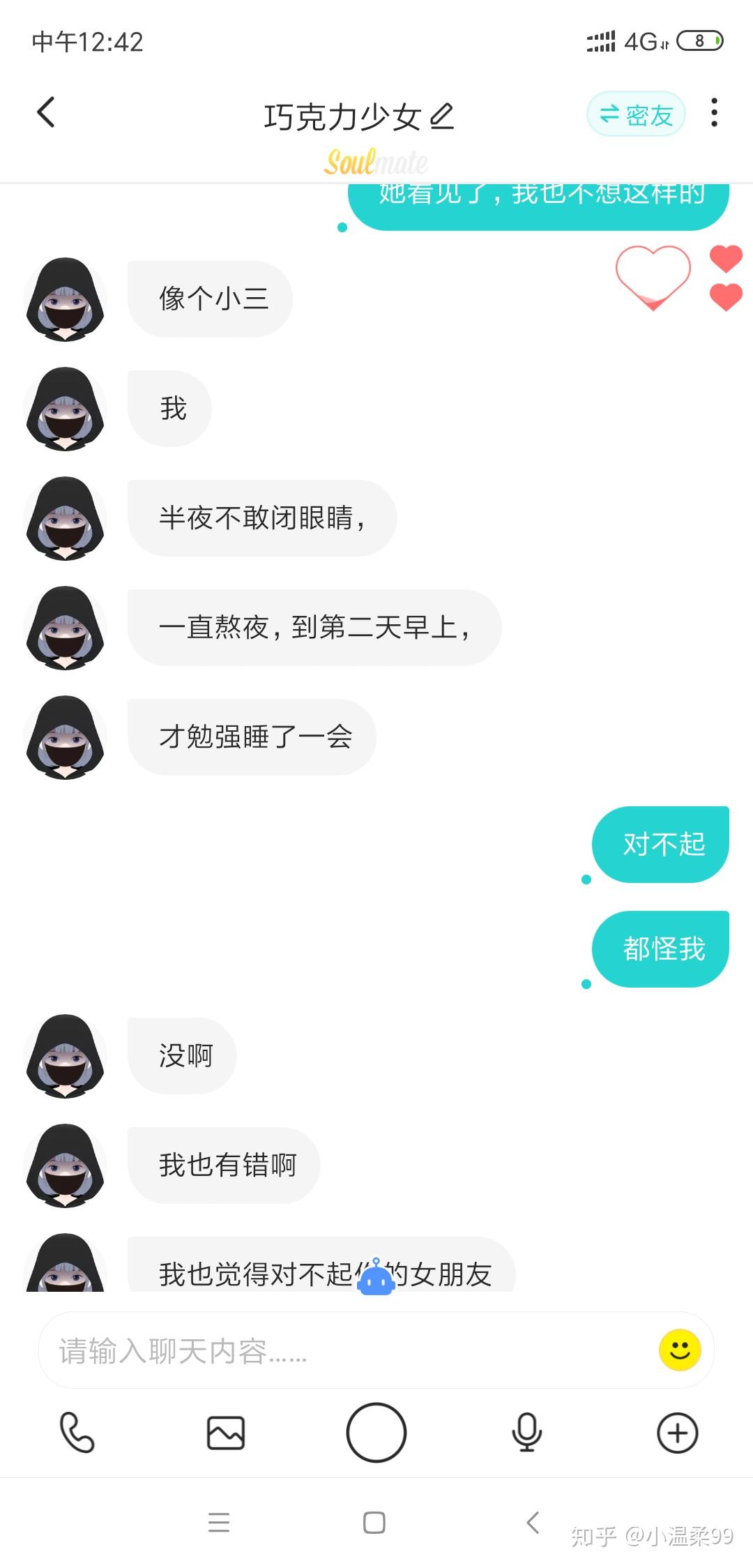Screen dimensions: 753x1568
Task: Tap the blue robot assistant icon
Action: point(376,1278)
